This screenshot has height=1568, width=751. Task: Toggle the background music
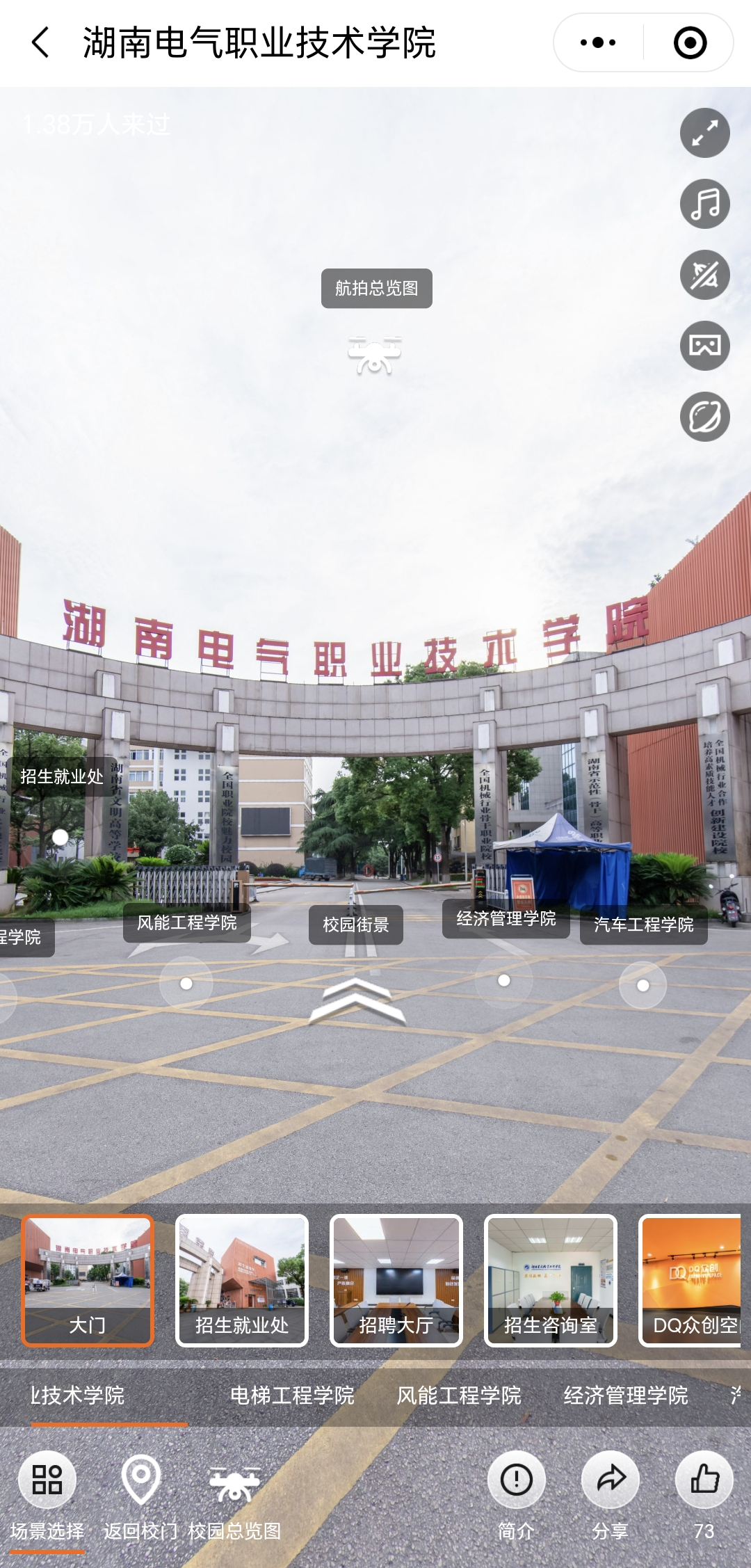point(704,205)
